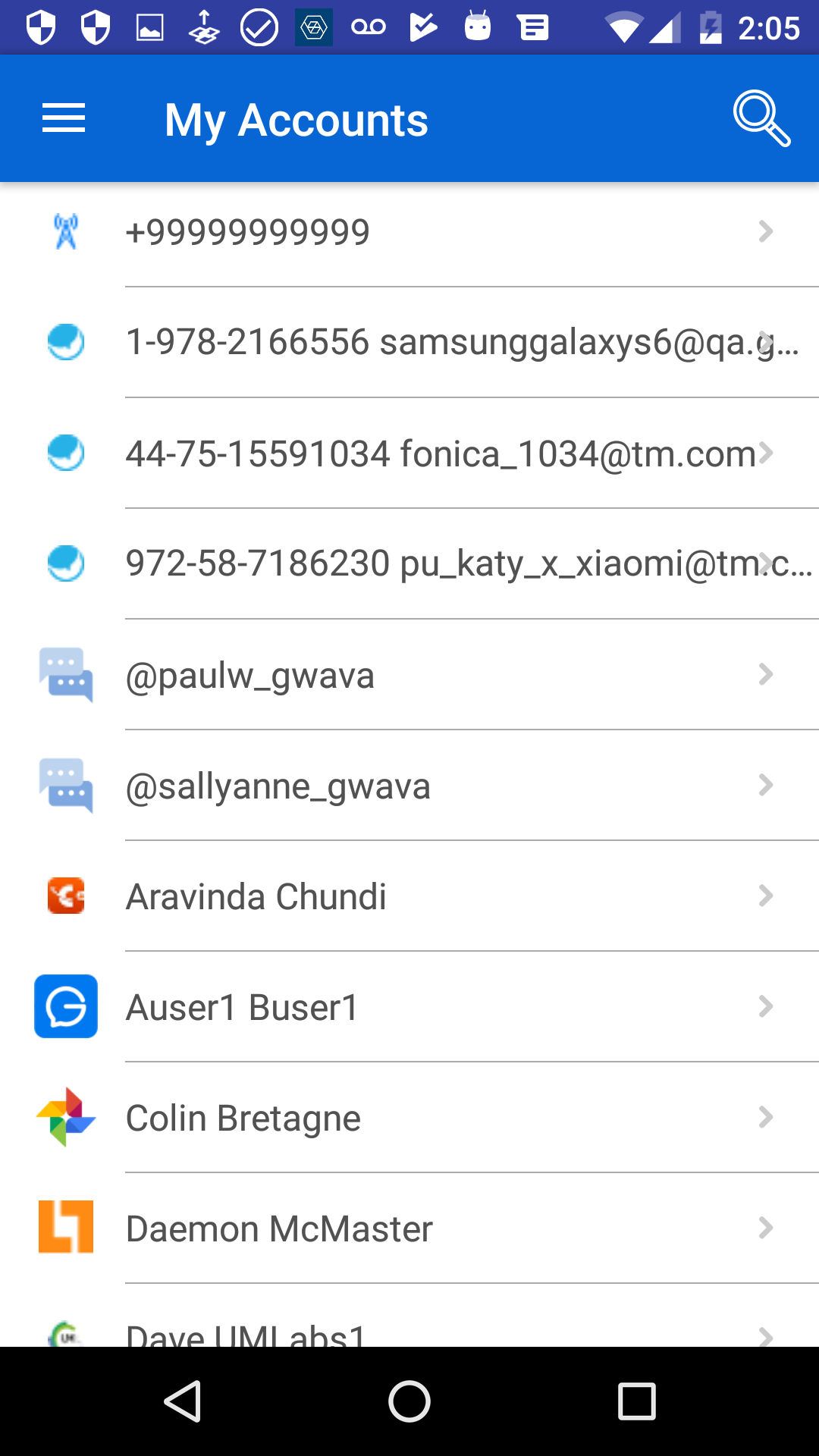Open the 972-58-7186230 pu_katy_x_xiaomi account

pos(409,564)
